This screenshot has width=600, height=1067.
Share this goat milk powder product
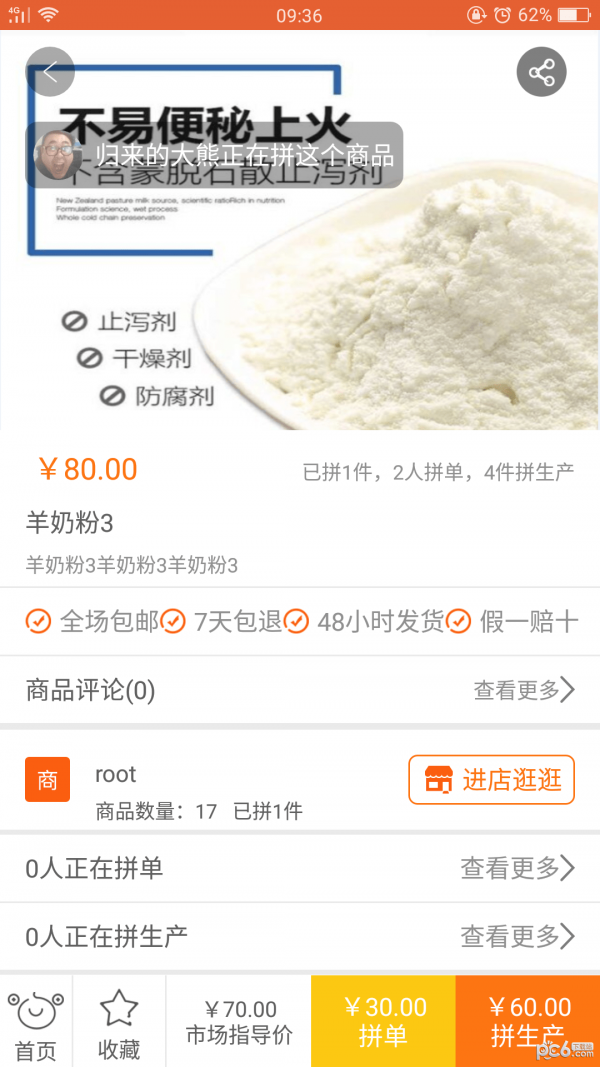click(x=541, y=72)
